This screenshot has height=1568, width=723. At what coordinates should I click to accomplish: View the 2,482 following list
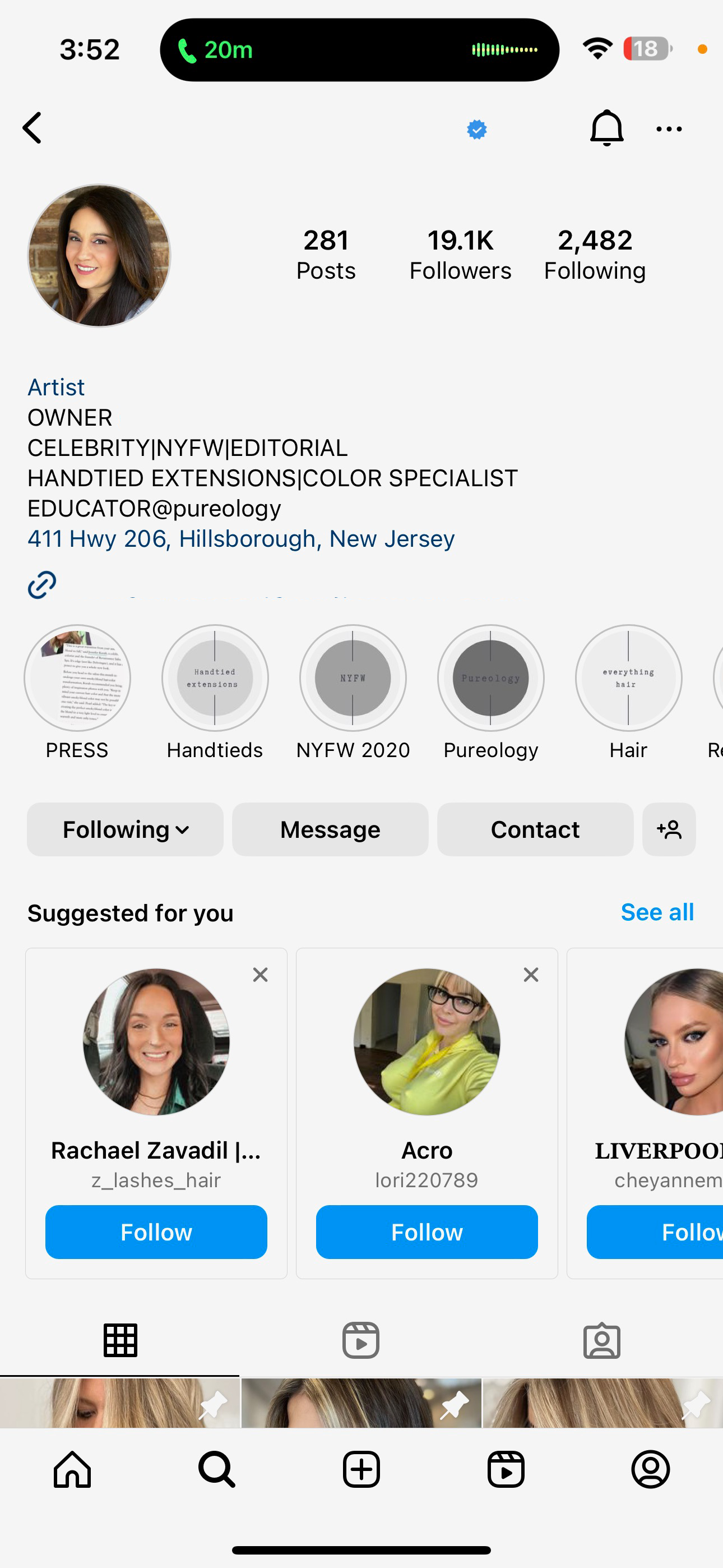595,255
